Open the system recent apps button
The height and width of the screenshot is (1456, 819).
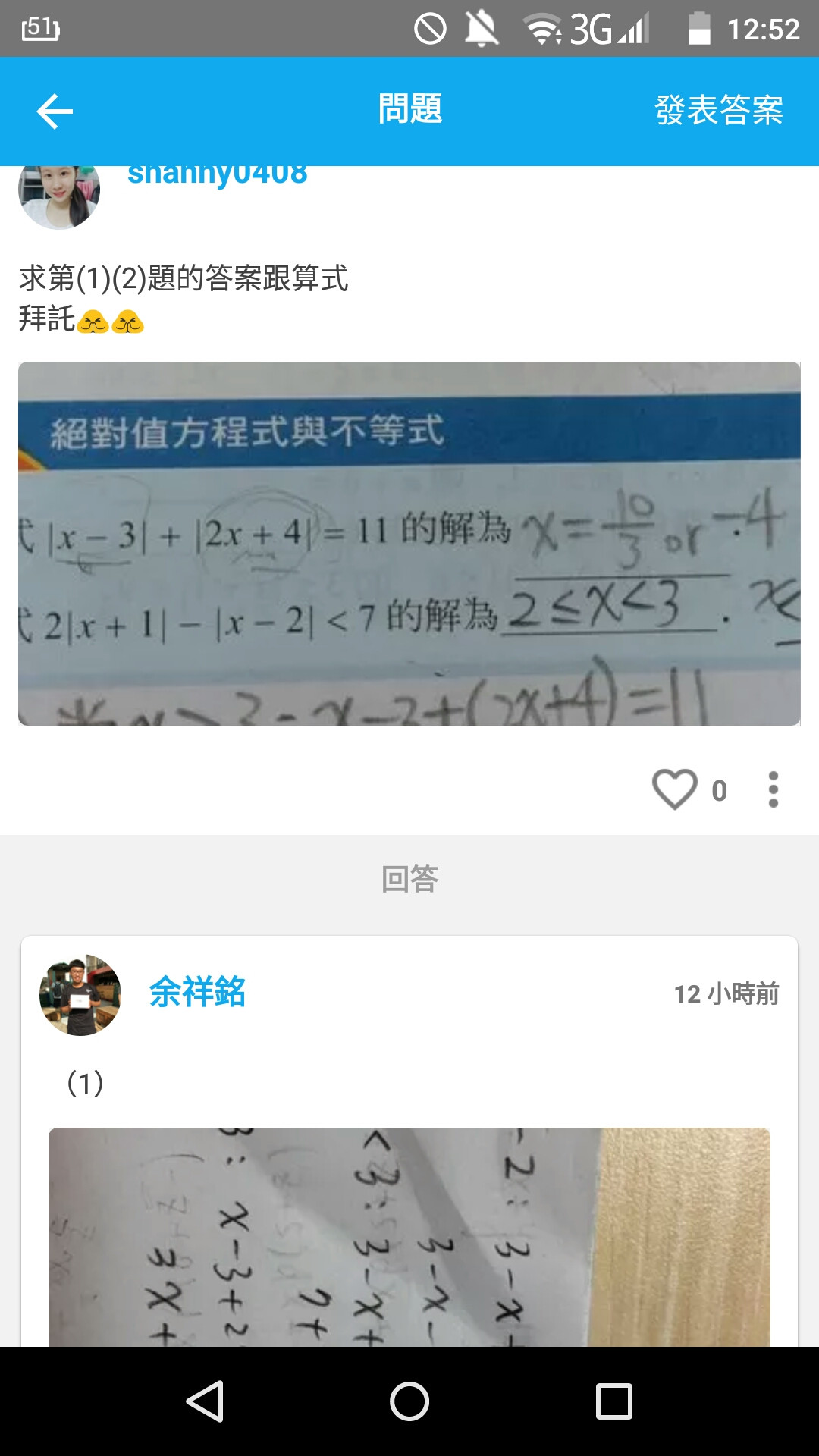pyautogui.click(x=613, y=1401)
